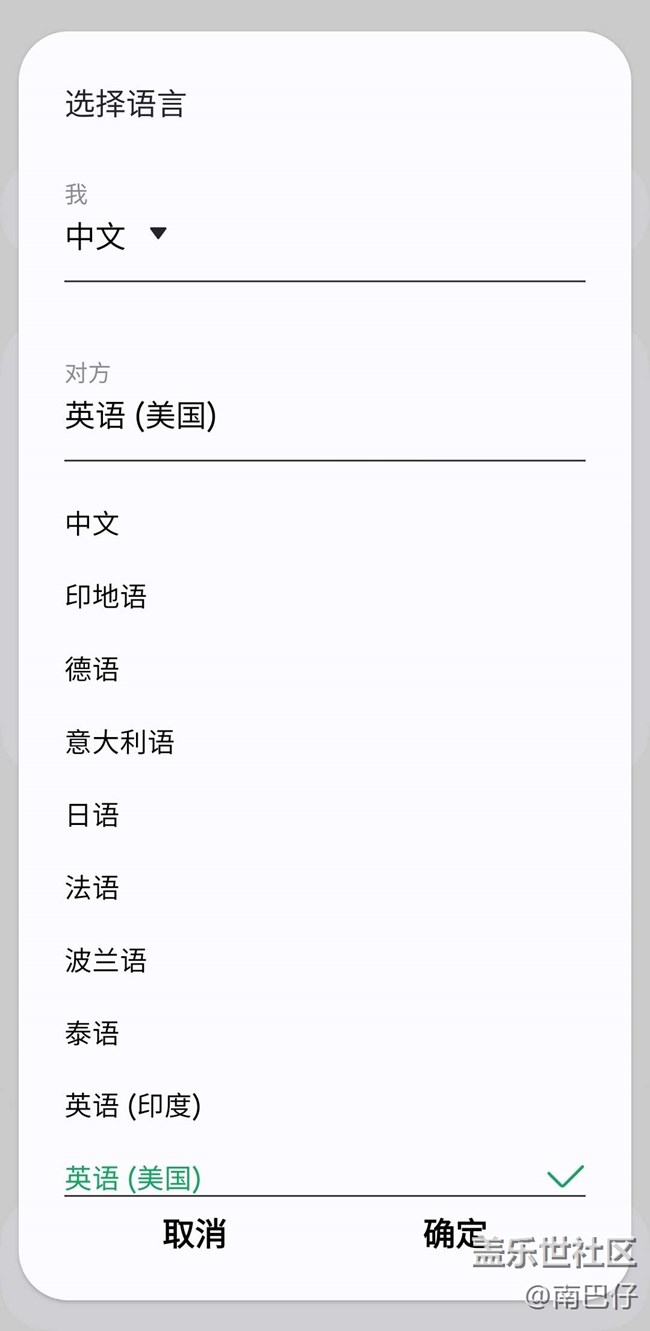Choose 日语 as the other party's language
Image resolution: width=650 pixels, height=1331 pixels.
pos(324,815)
